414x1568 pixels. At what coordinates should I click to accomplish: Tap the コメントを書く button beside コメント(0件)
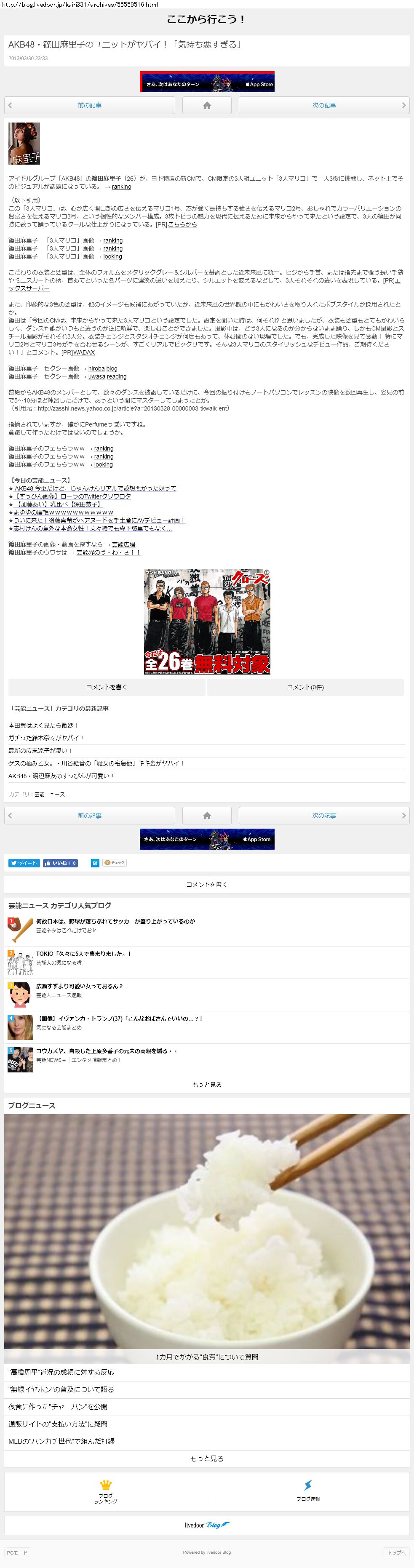[x=107, y=687]
